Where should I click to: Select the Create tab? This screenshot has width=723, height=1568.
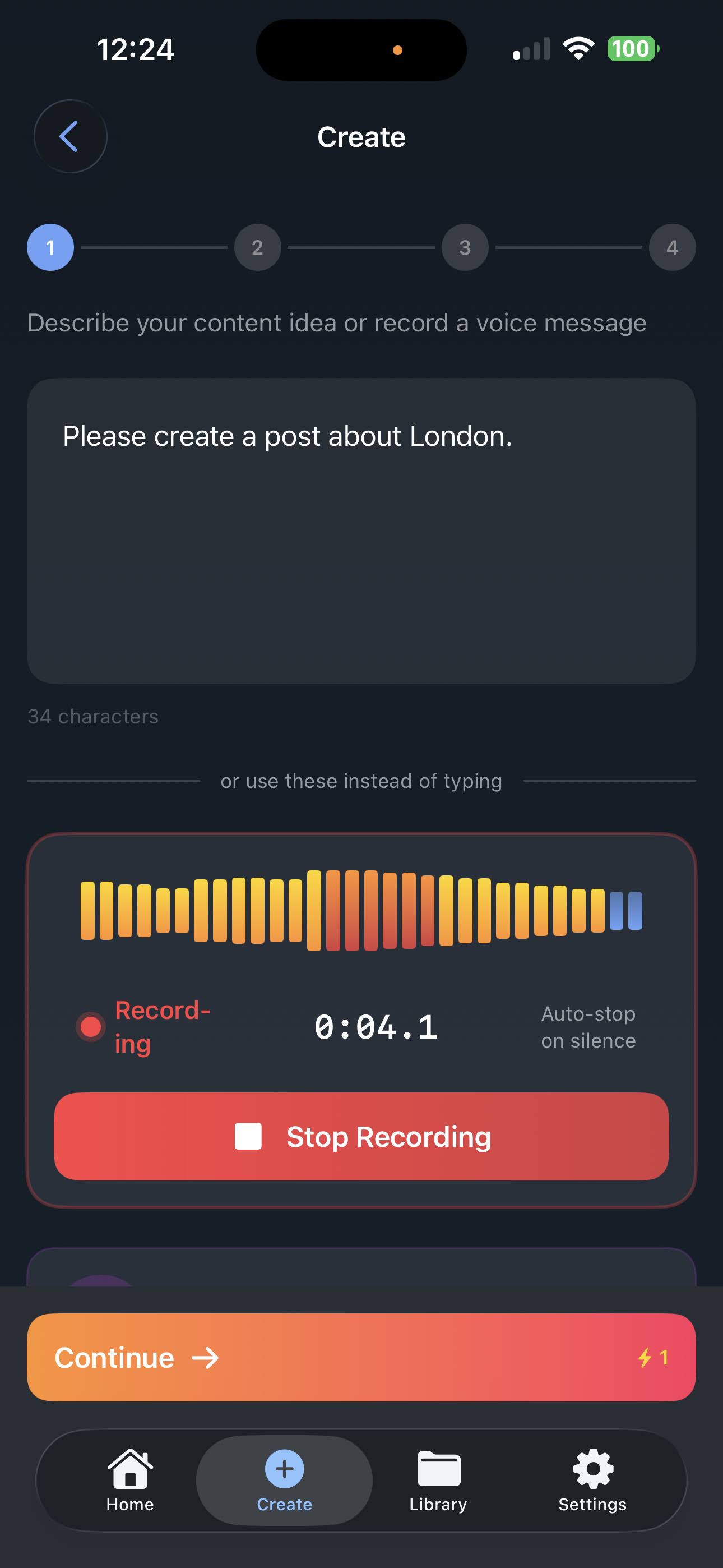tap(284, 1480)
